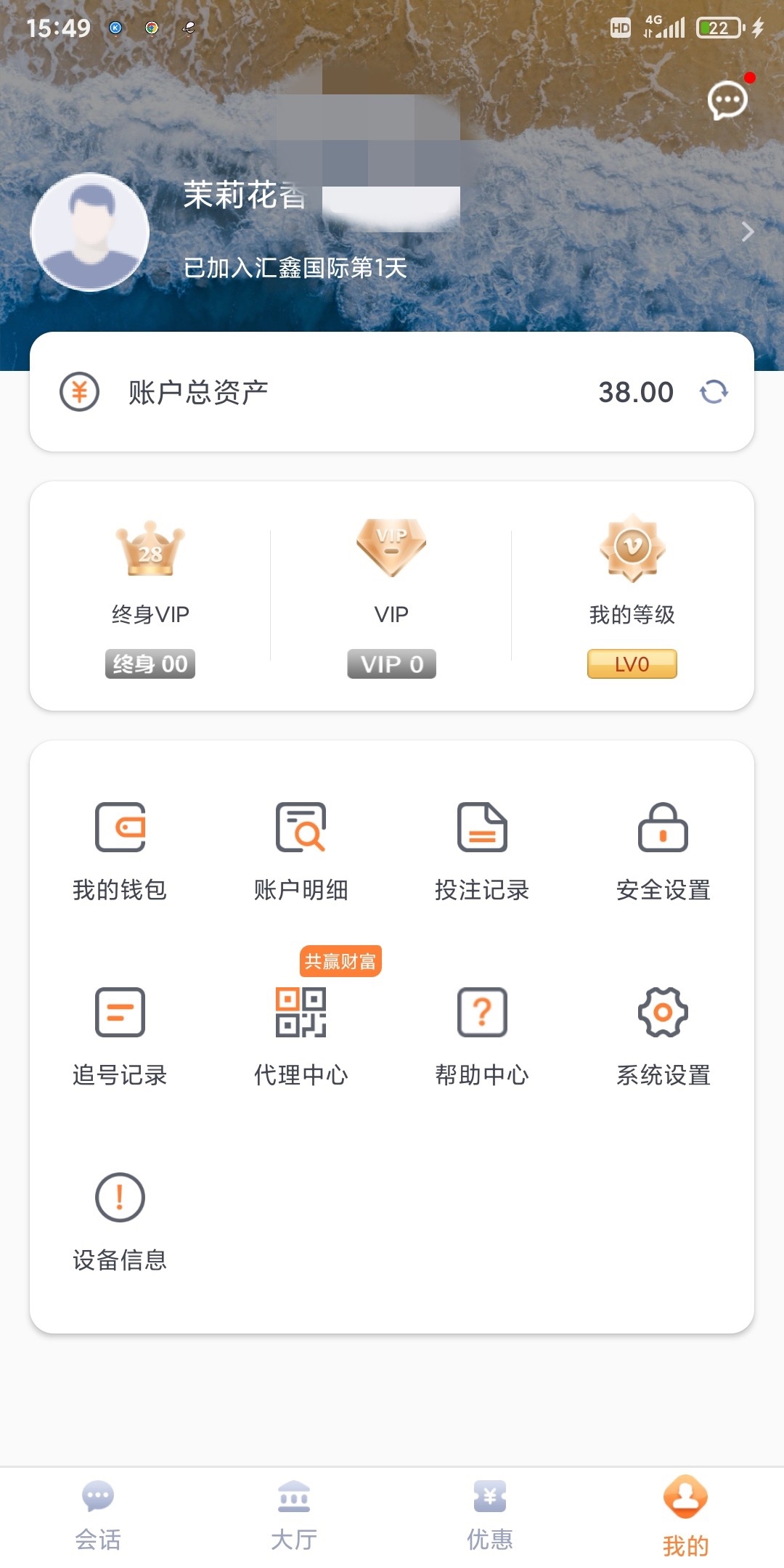Open 我的等级 level page
784x1568 pixels.
click(632, 597)
